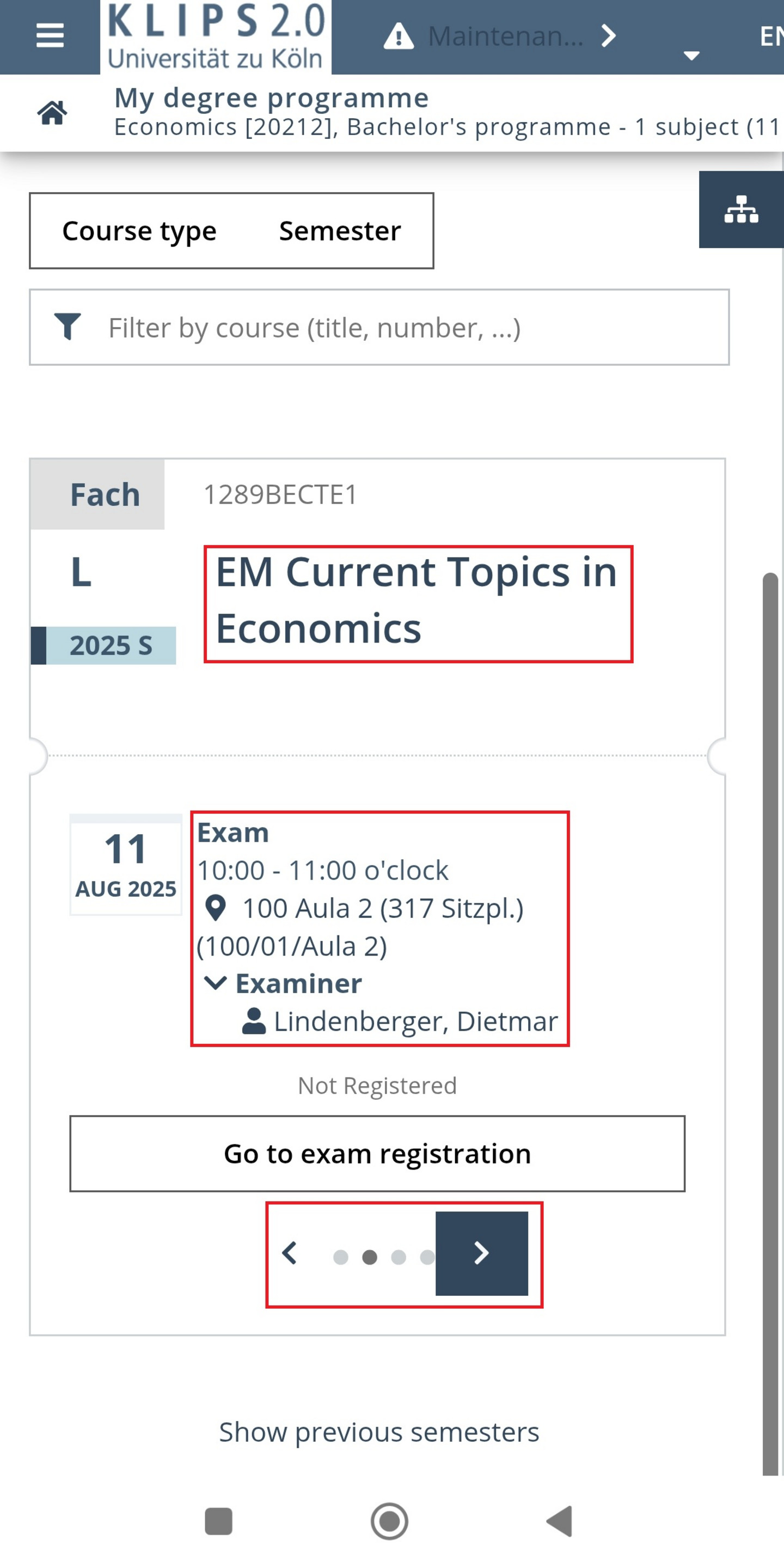Go to the home icon
This screenshot has height=1567, width=784.
(52, 113)
